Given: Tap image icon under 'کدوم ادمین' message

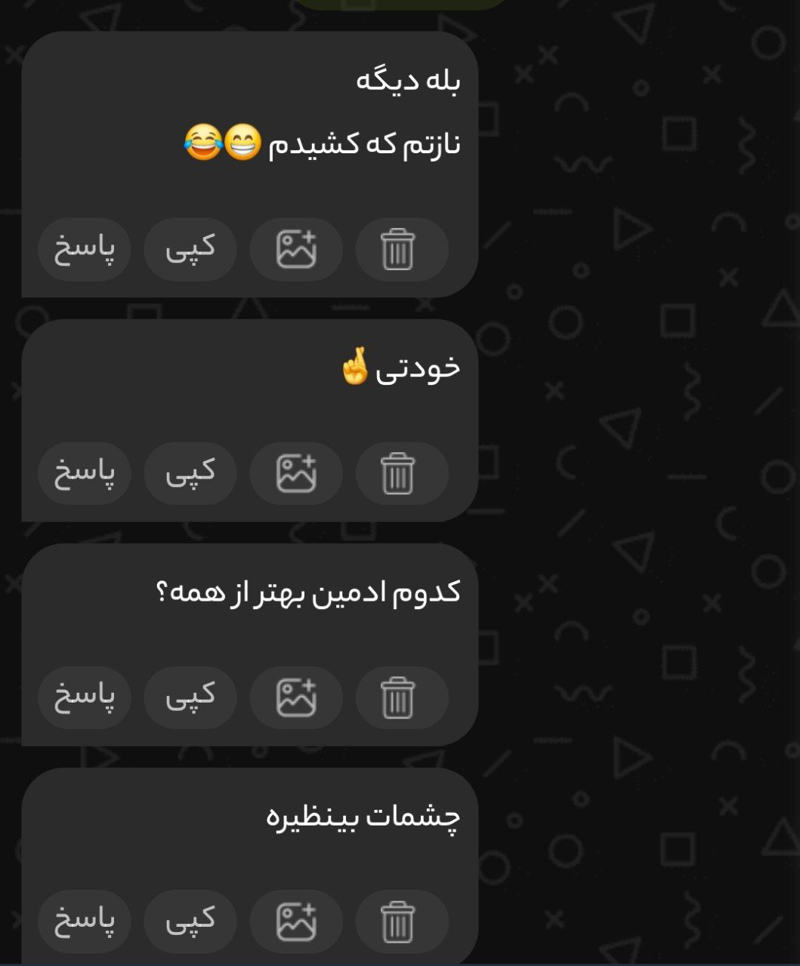Looking at the screenshot, I should click(296, 697).
